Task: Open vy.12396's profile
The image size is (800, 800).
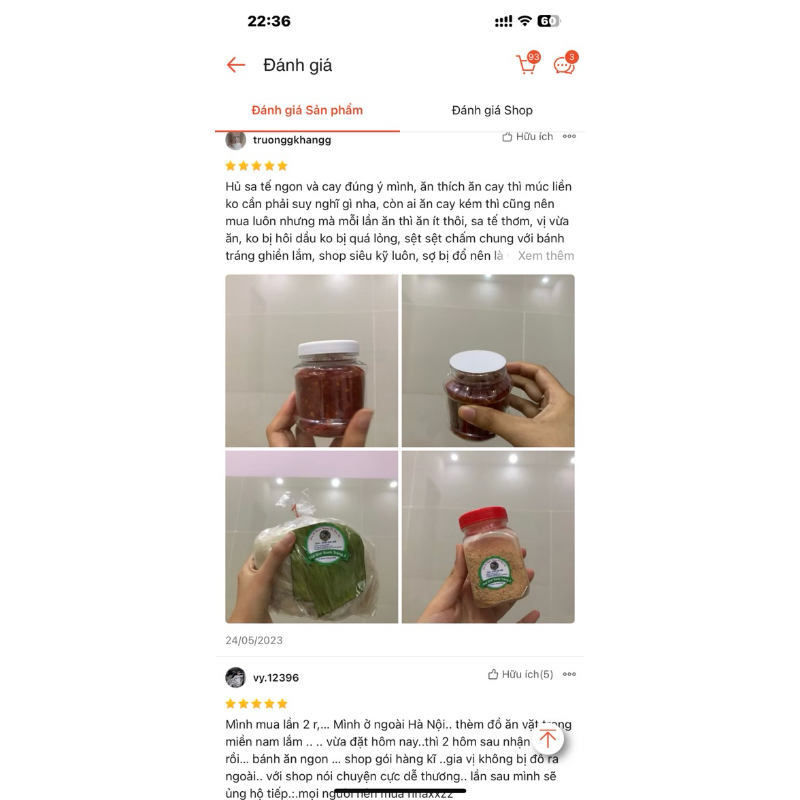Action: (x=236, y=677)
